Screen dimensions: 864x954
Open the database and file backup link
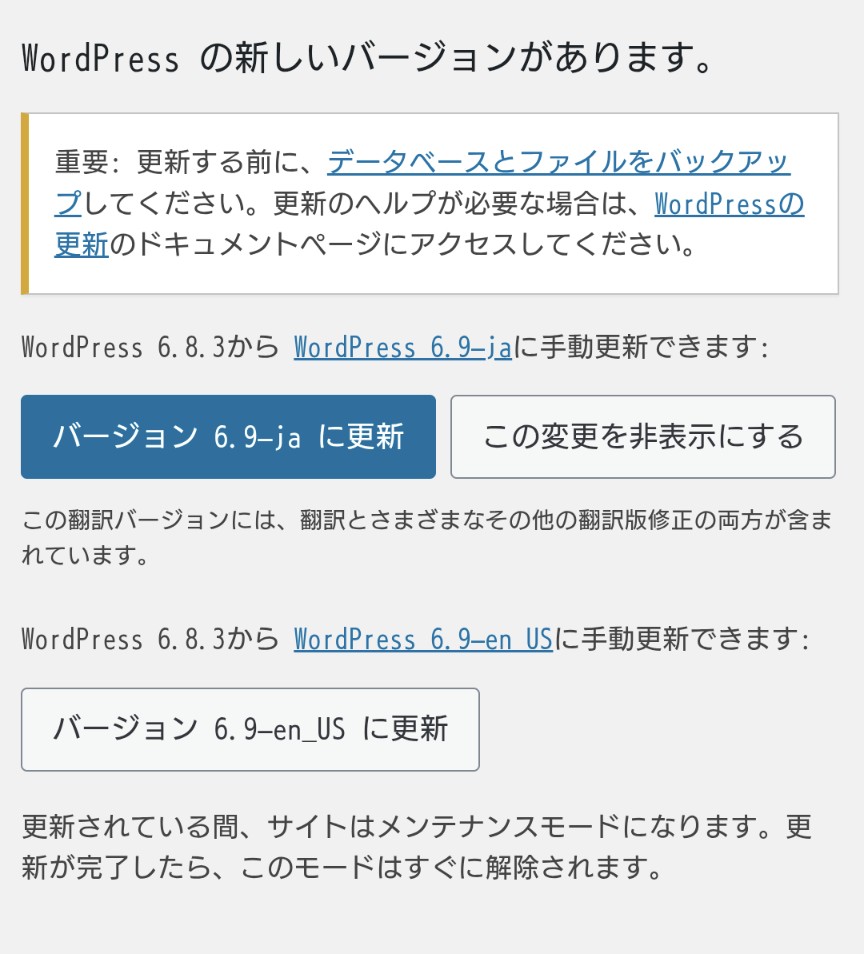[558, 162]
